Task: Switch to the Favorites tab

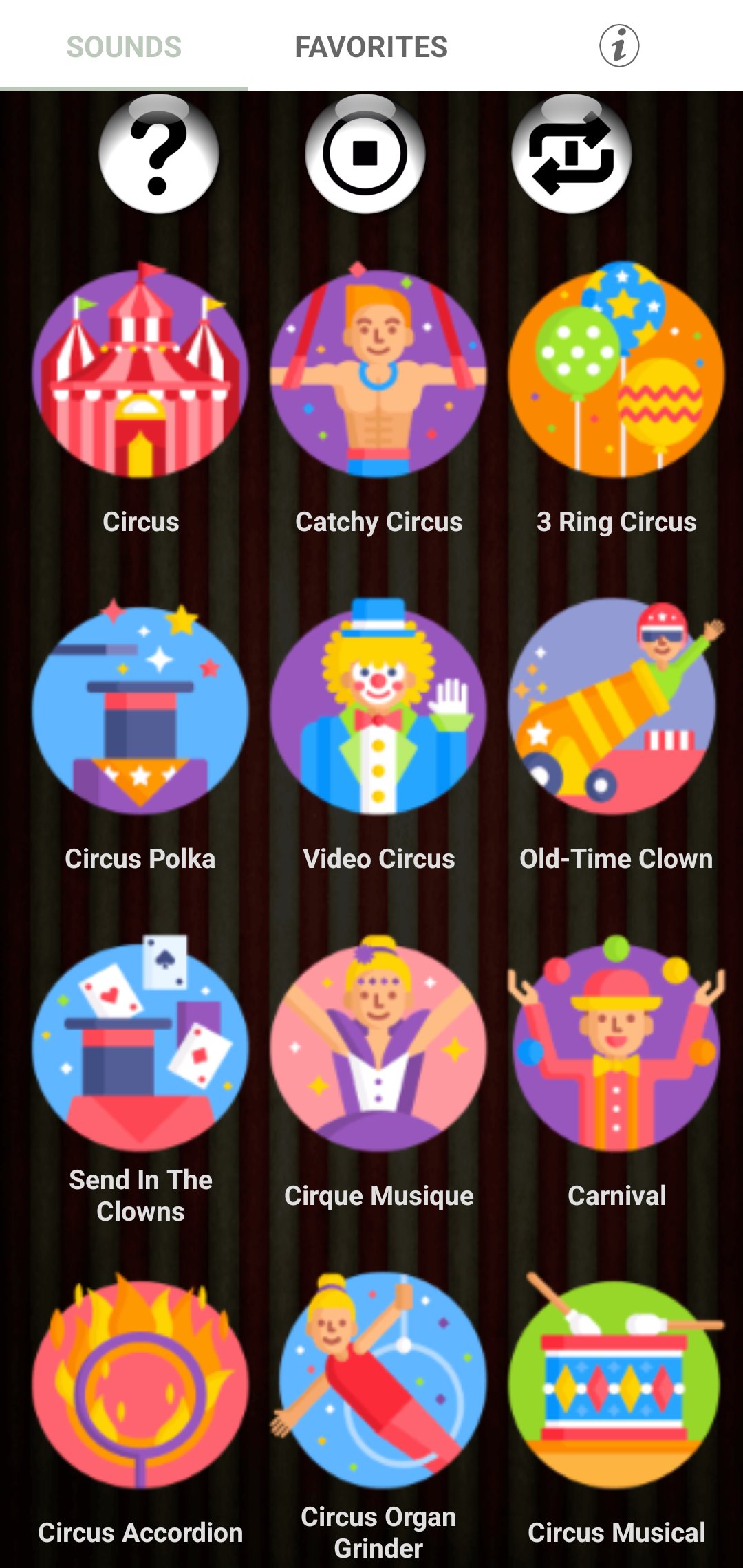Action: coord(371,47)
